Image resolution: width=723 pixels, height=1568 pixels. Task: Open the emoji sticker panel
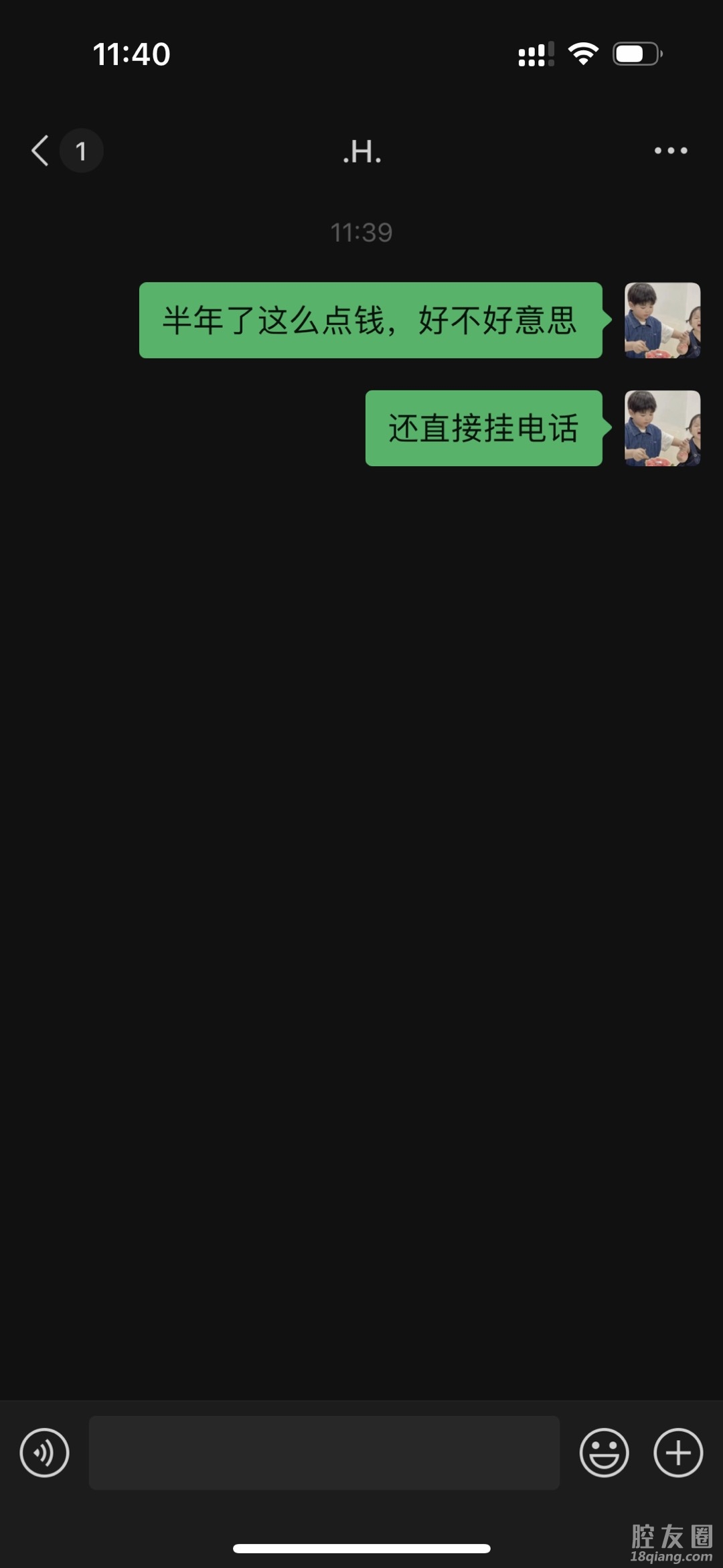604,1453
